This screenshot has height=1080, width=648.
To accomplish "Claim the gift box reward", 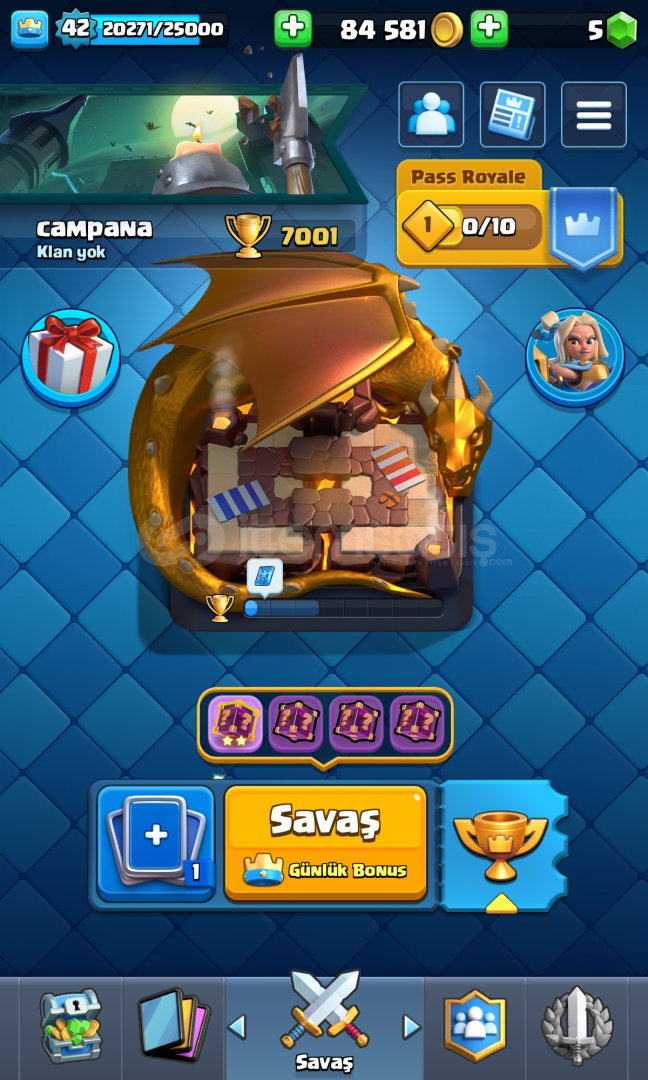I will 71,357.
